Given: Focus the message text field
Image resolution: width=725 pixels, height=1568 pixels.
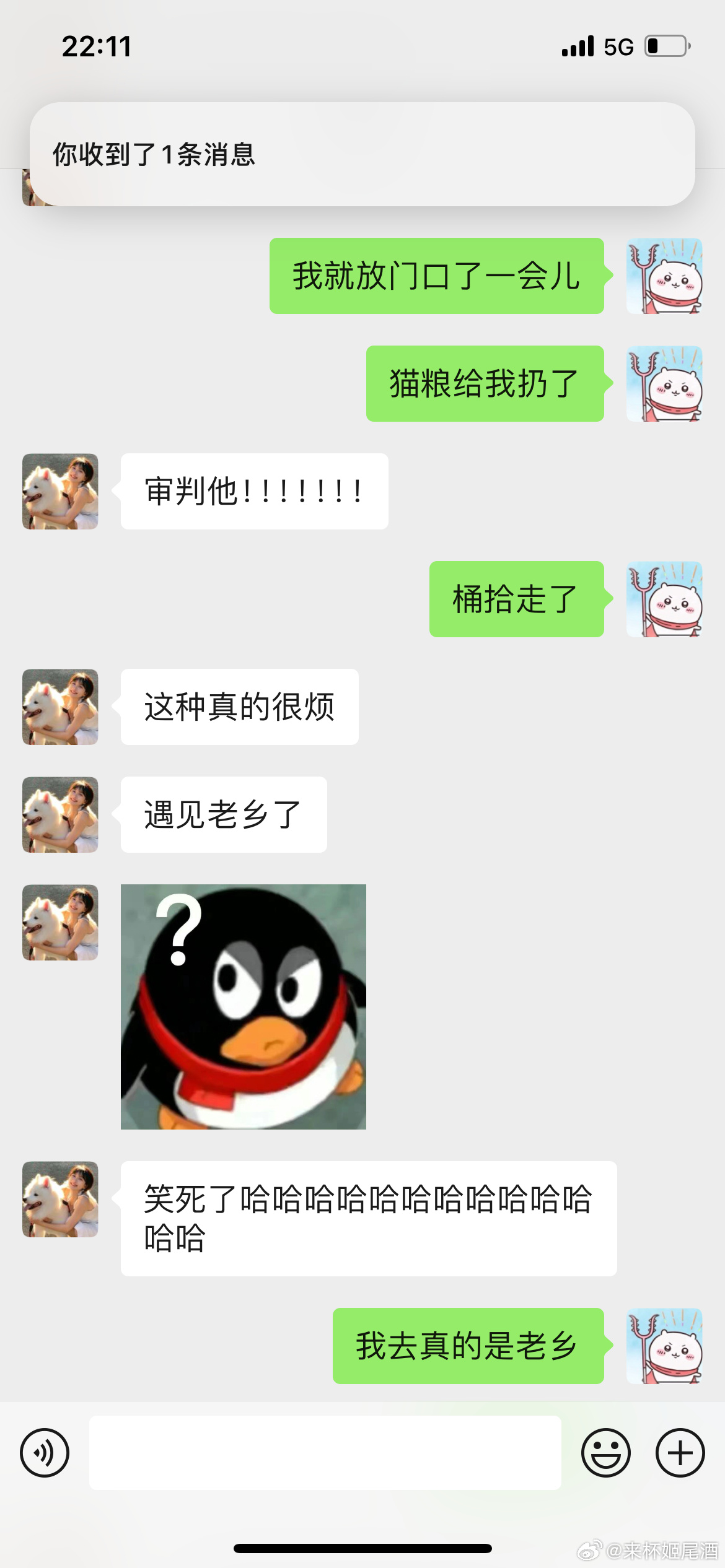Looking at the screenshot, I should coord(325,1452).
